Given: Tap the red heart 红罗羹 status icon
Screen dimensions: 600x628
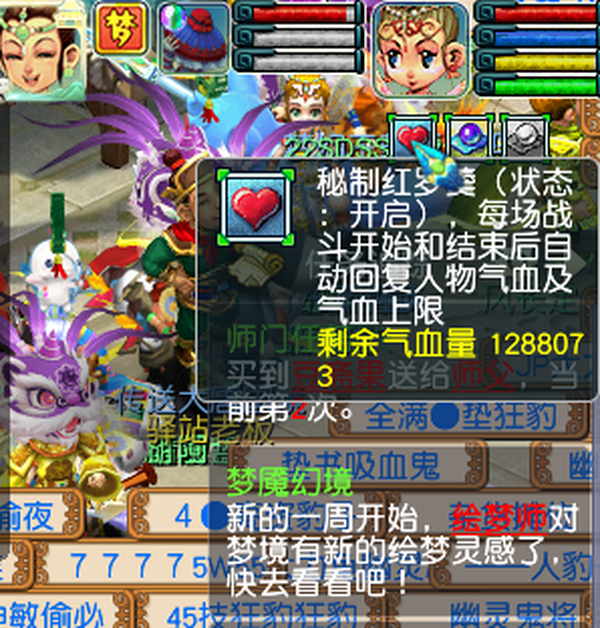Looking at the screenshot, I should tap(414, 137).
